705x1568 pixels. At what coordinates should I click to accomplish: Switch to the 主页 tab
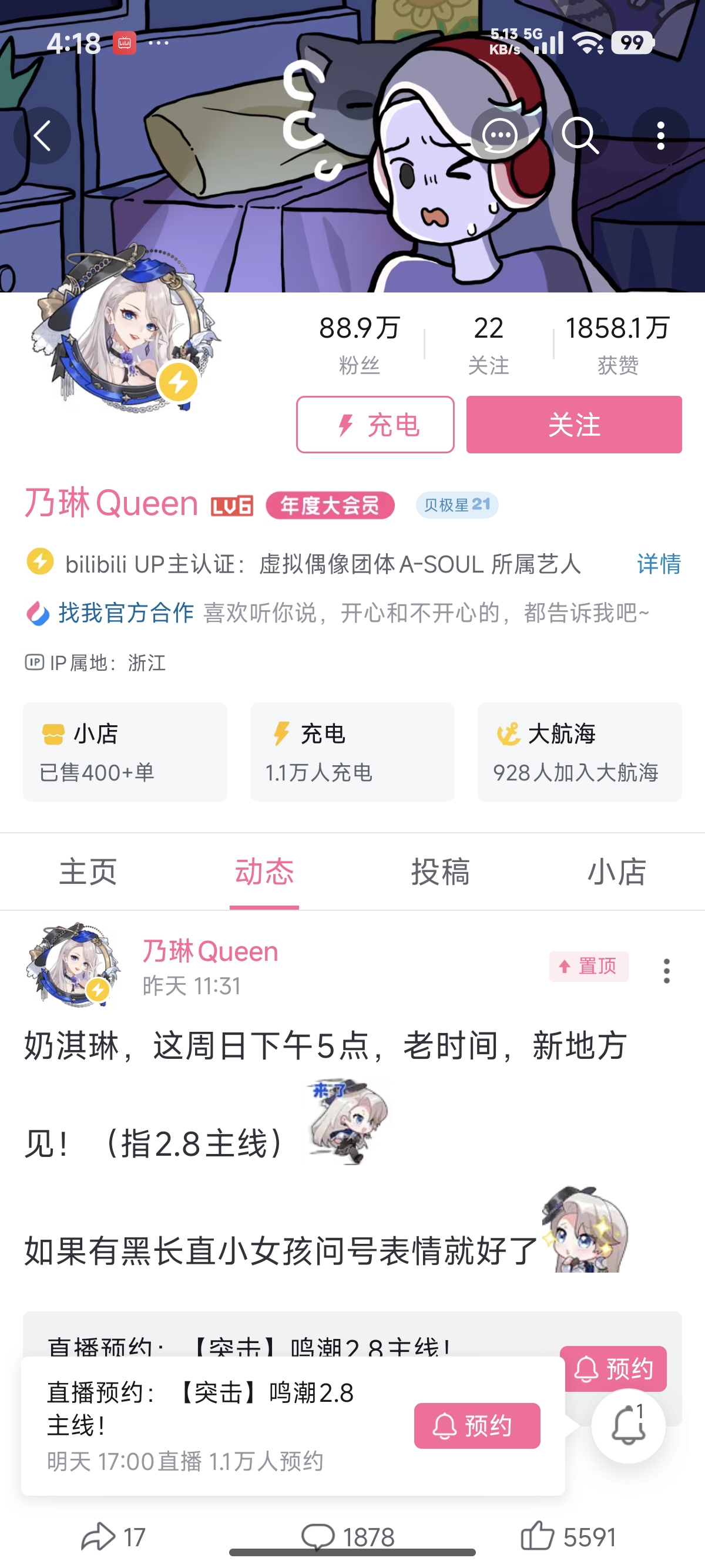[88, 872]
